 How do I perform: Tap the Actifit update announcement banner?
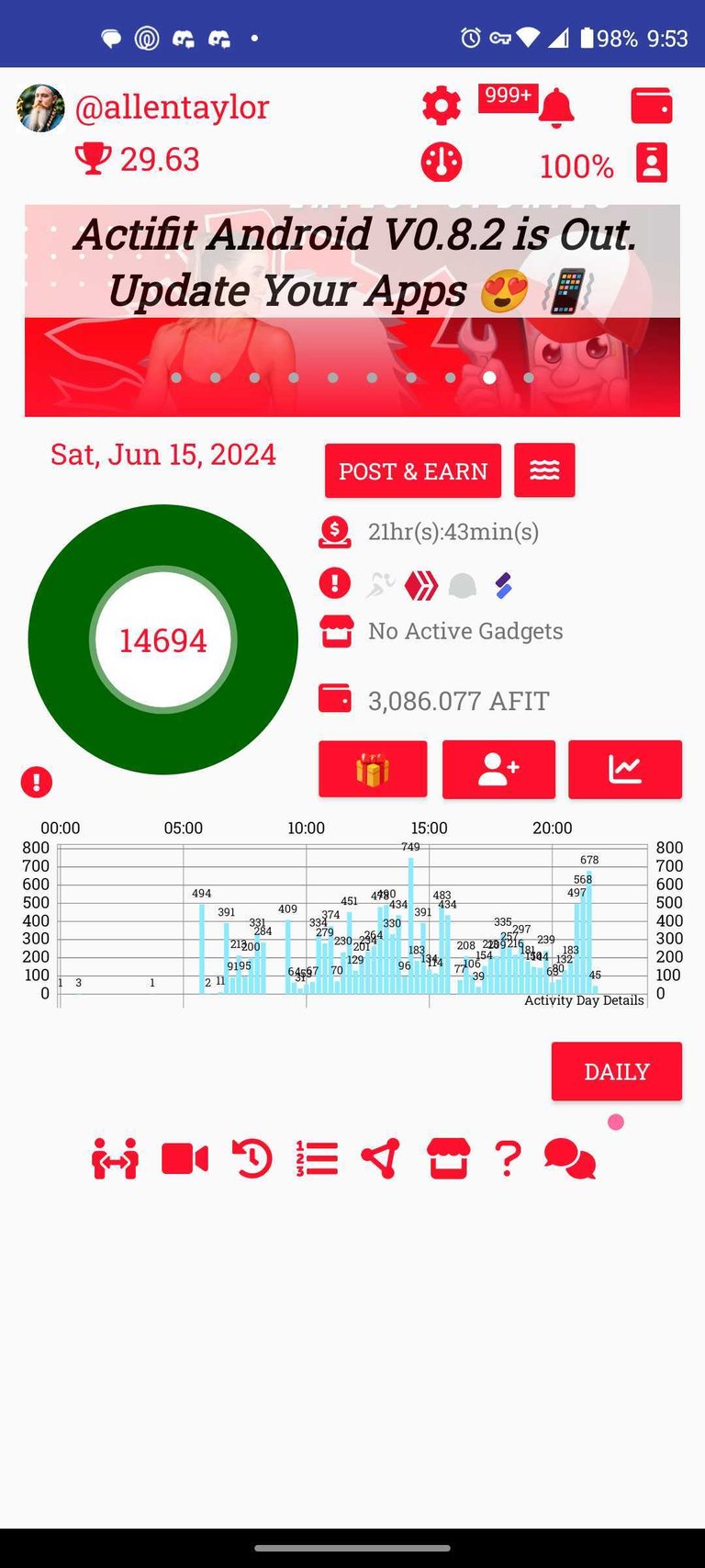tap(352, 310)
